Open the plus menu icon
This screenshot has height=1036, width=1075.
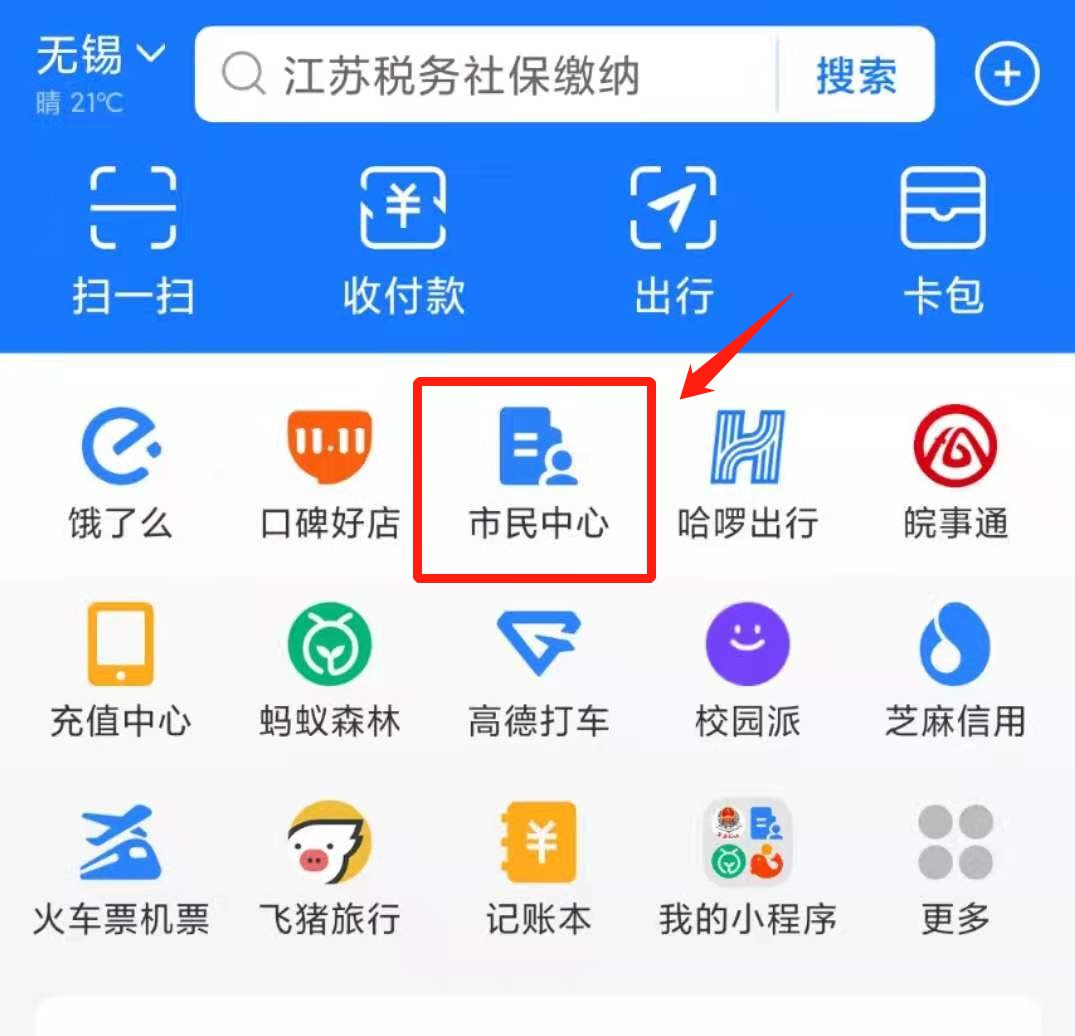tap(1007, 74)
